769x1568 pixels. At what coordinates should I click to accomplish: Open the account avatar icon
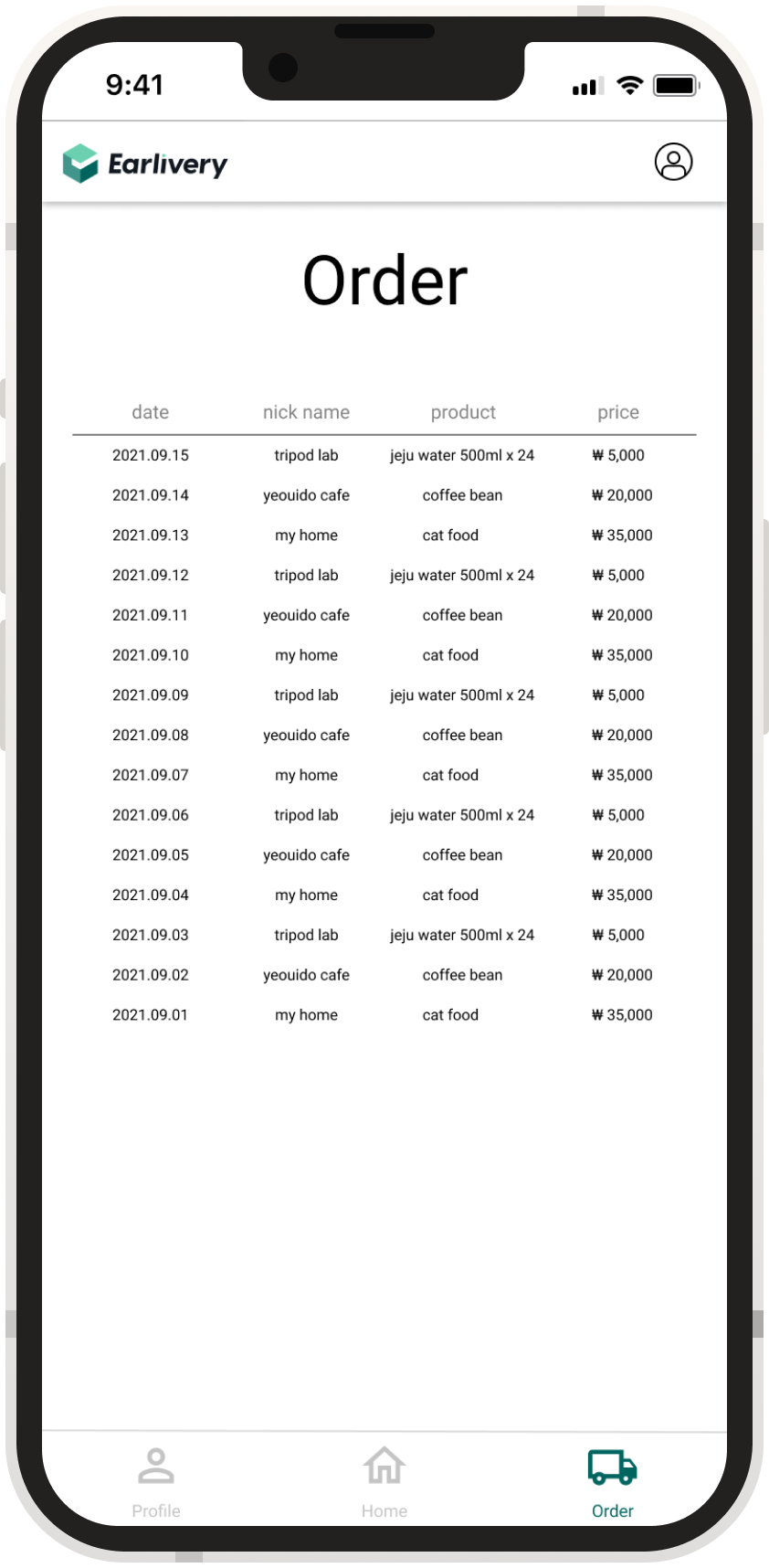tap(673, 162)
